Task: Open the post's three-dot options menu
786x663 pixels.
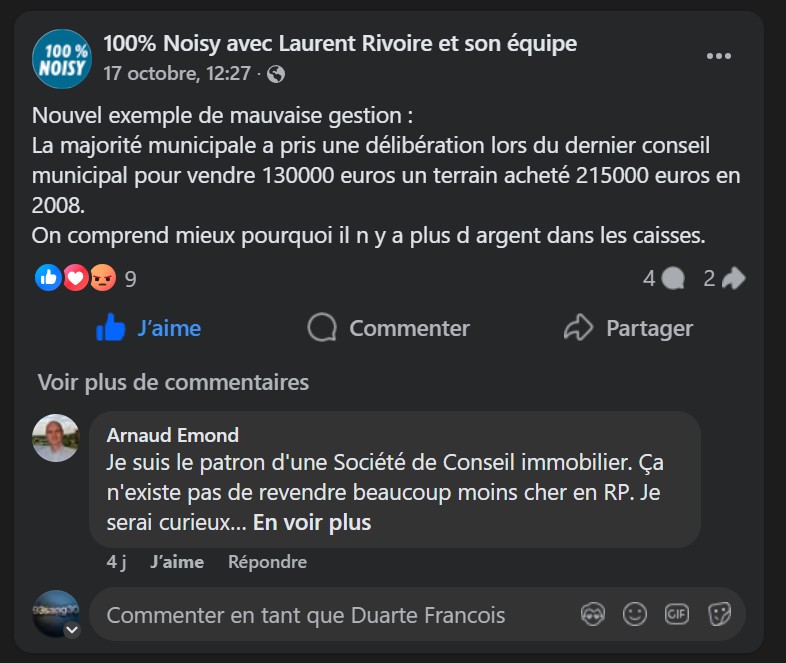Action: click(719, 57)
